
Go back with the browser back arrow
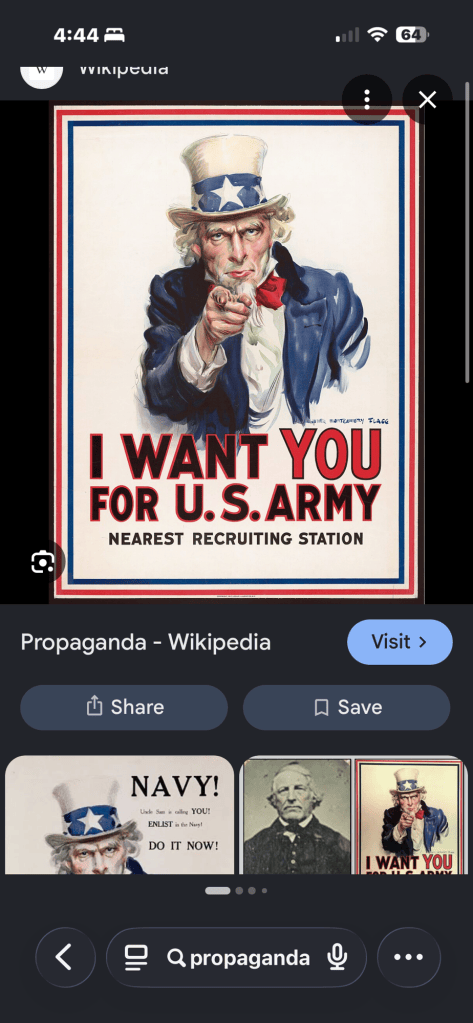pos(65,957)
